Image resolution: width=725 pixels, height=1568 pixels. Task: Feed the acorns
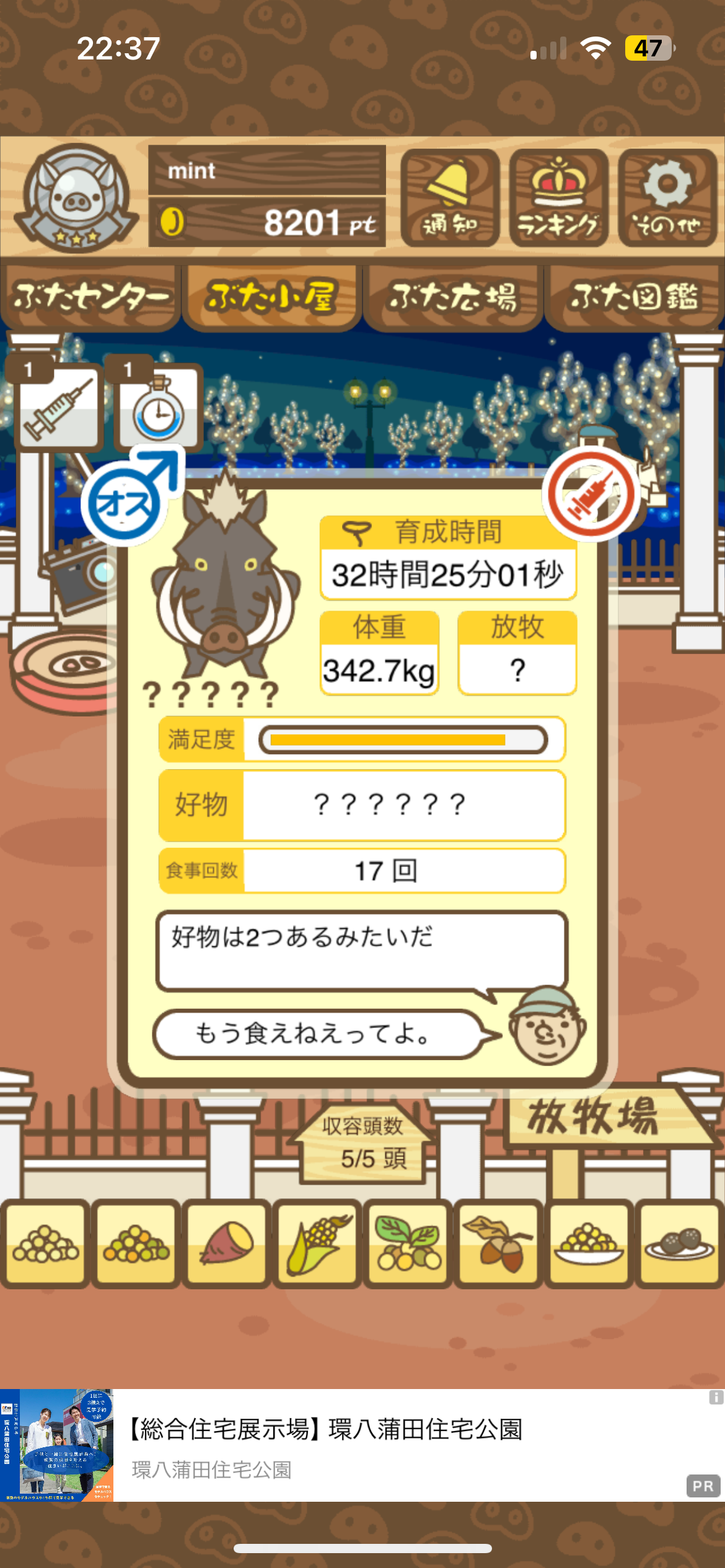click(x=498, y=1242)
